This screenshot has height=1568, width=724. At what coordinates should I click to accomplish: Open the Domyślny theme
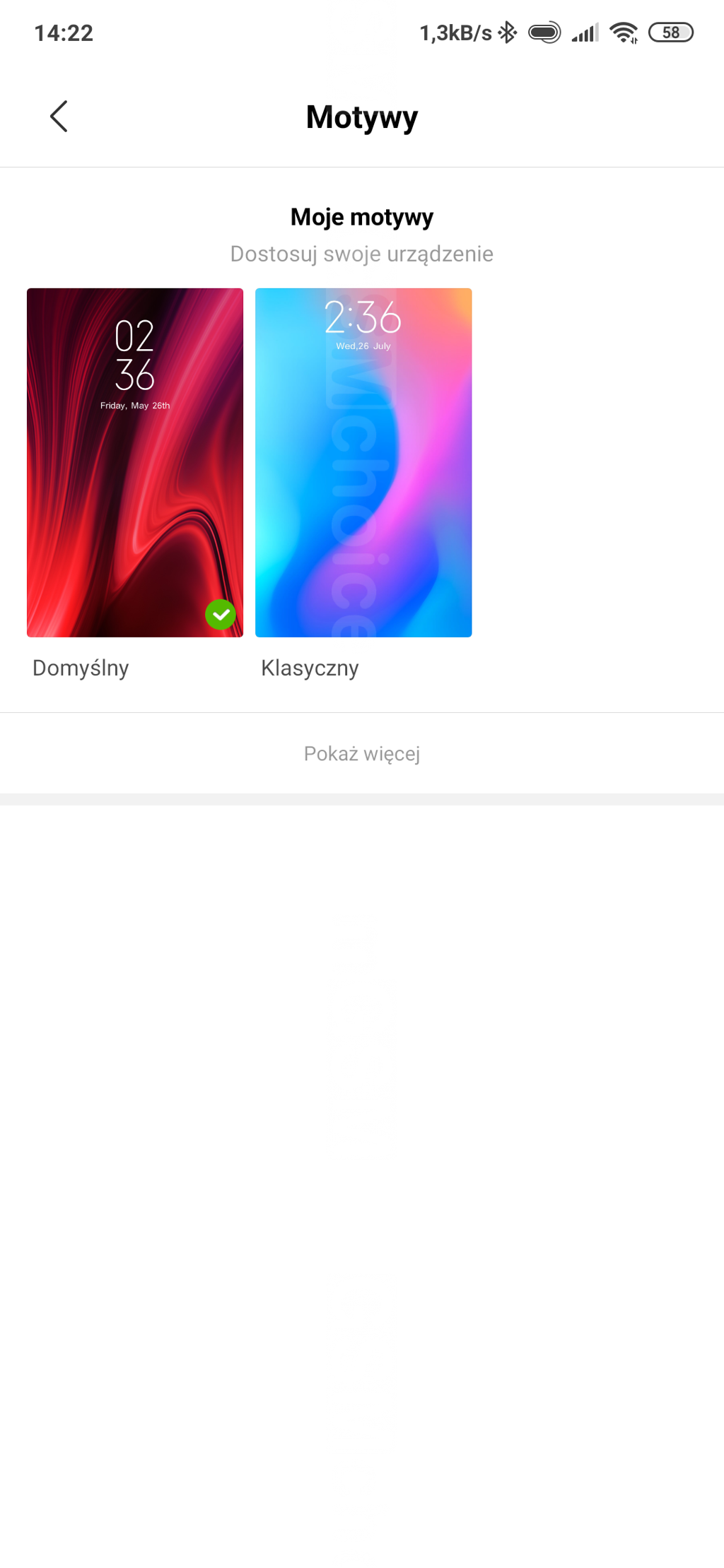point(134,462)
